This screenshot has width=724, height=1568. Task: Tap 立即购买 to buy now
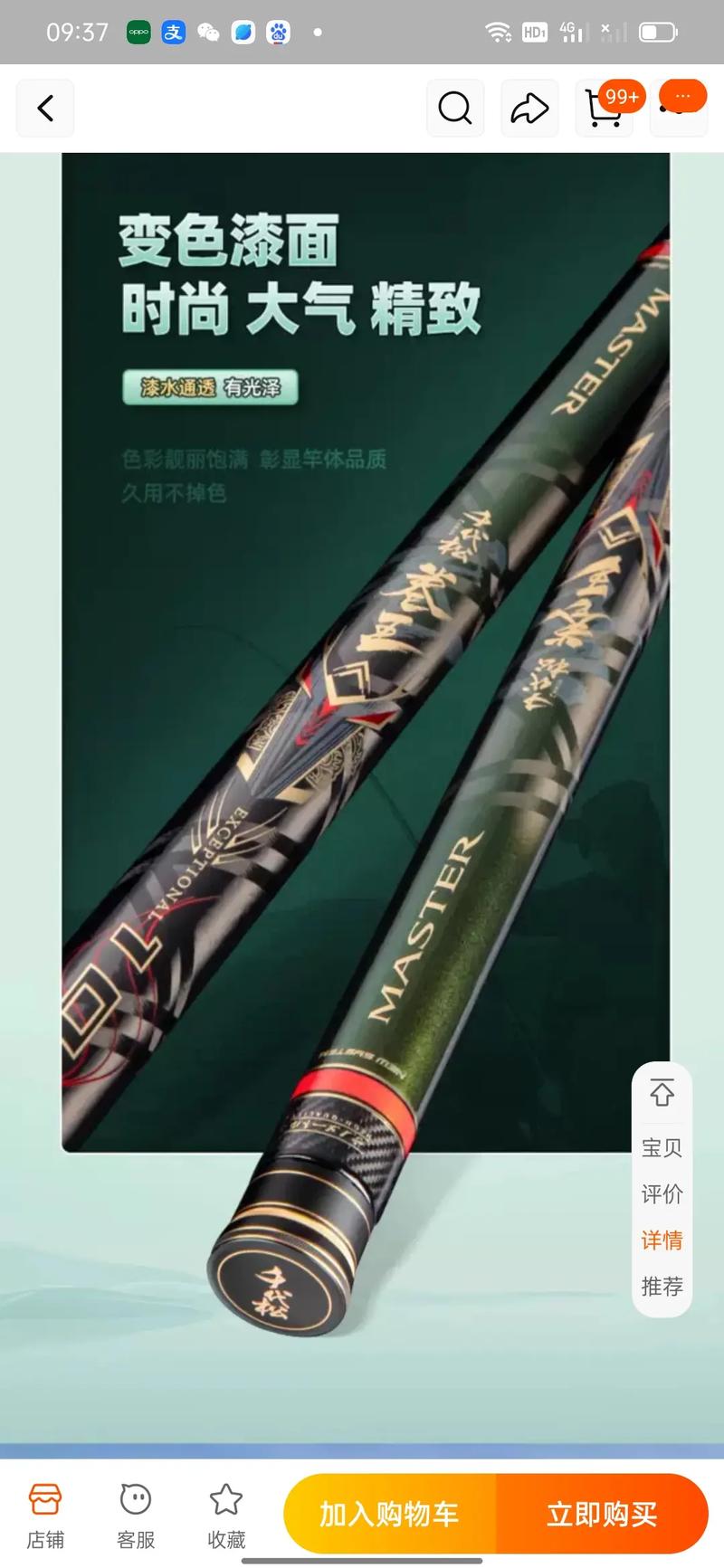603,1513
